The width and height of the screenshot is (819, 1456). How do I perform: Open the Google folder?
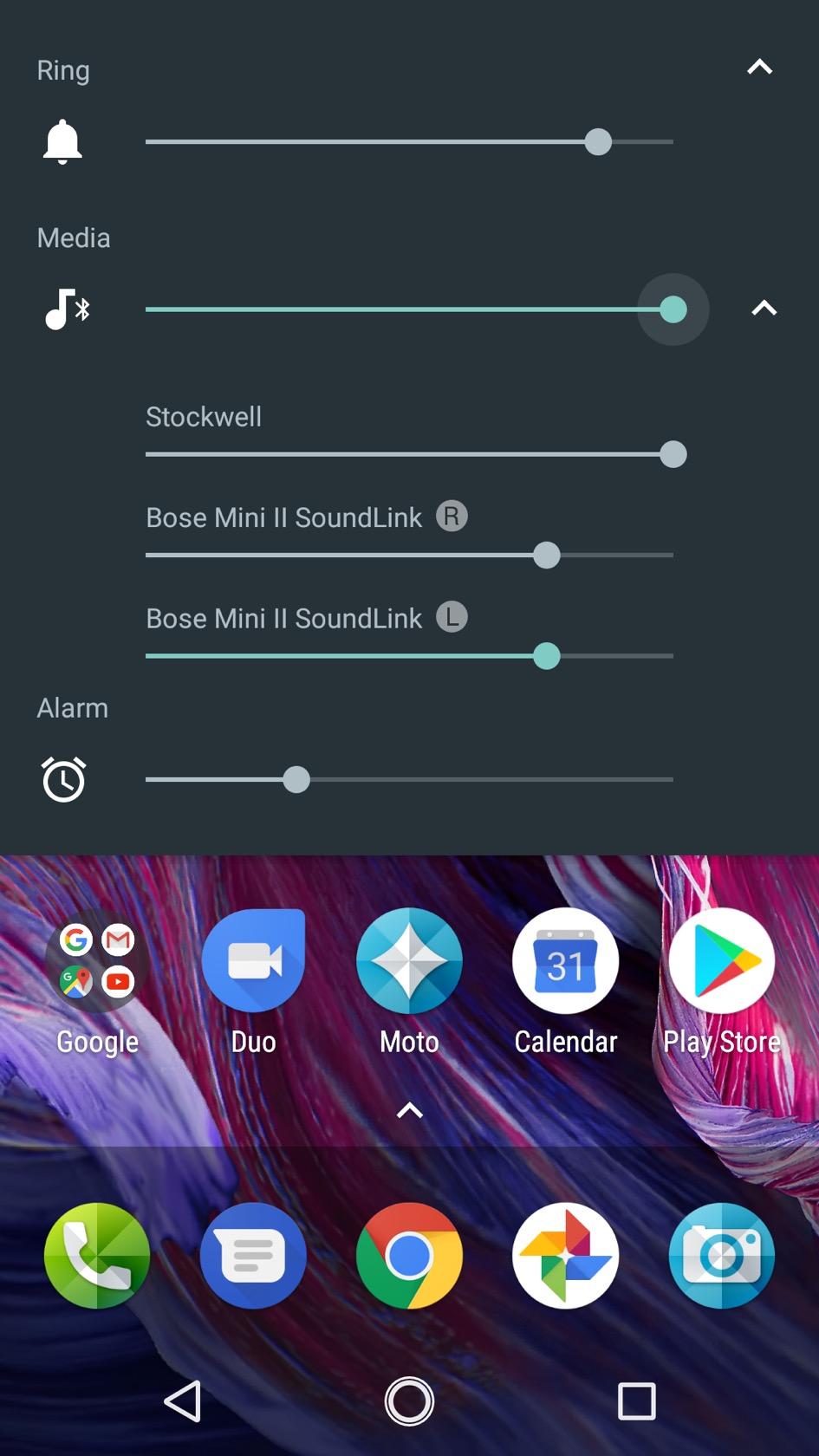96,962
